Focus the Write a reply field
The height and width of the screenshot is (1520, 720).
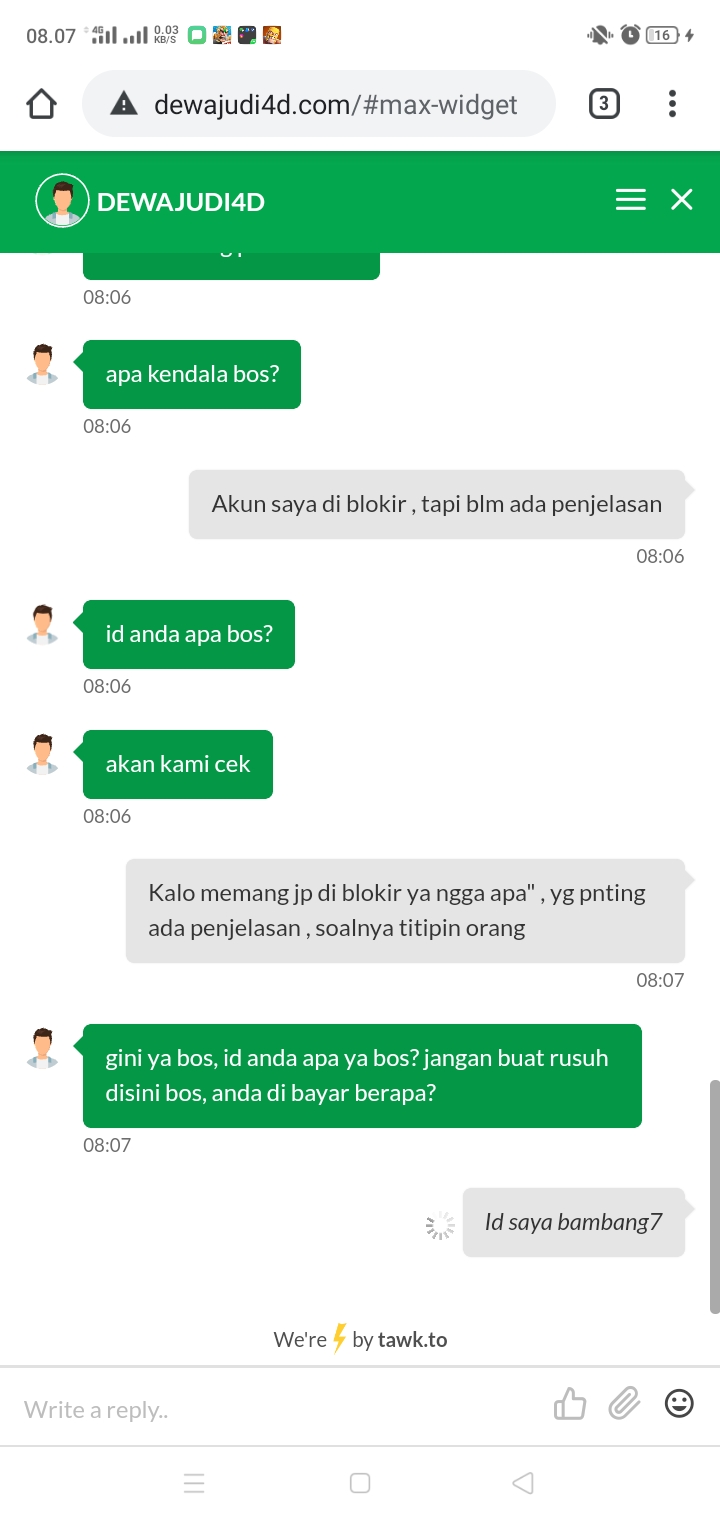270,1409
